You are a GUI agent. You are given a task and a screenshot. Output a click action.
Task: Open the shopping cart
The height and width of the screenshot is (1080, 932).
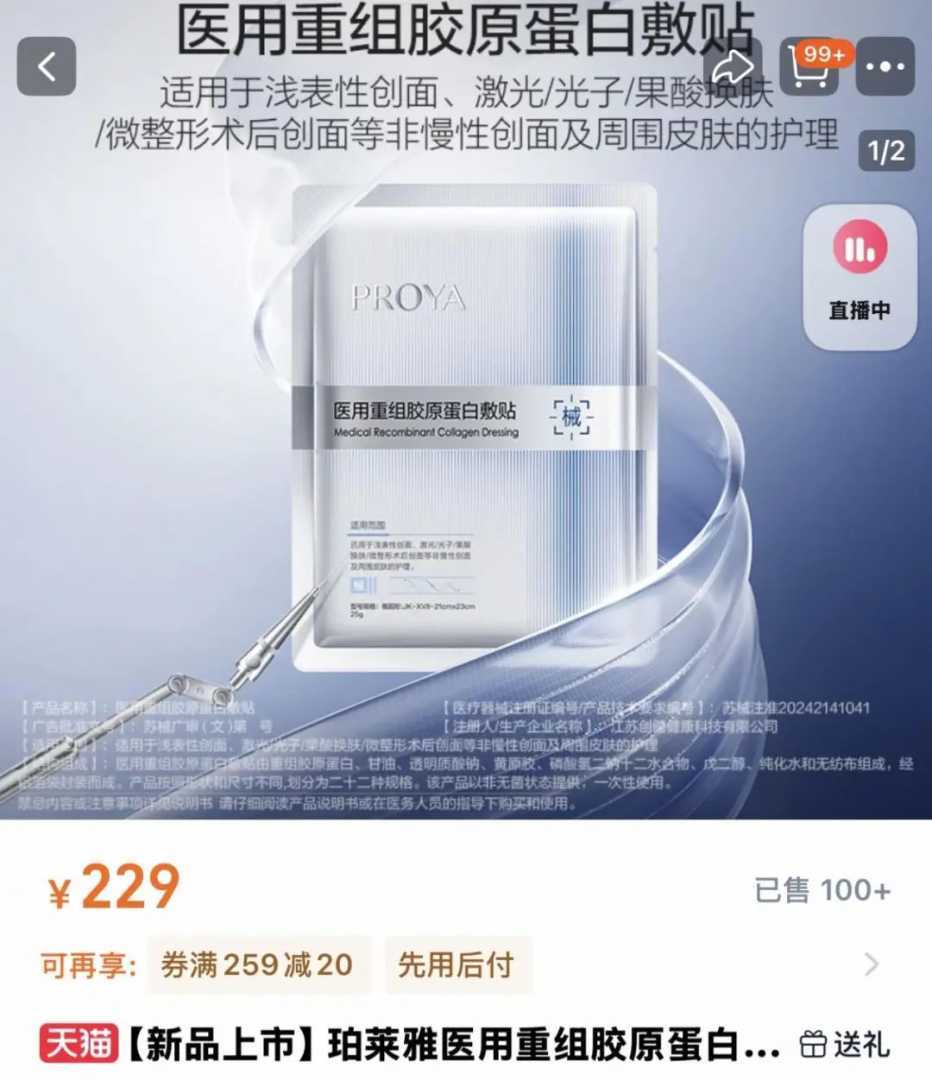[808, 67]
